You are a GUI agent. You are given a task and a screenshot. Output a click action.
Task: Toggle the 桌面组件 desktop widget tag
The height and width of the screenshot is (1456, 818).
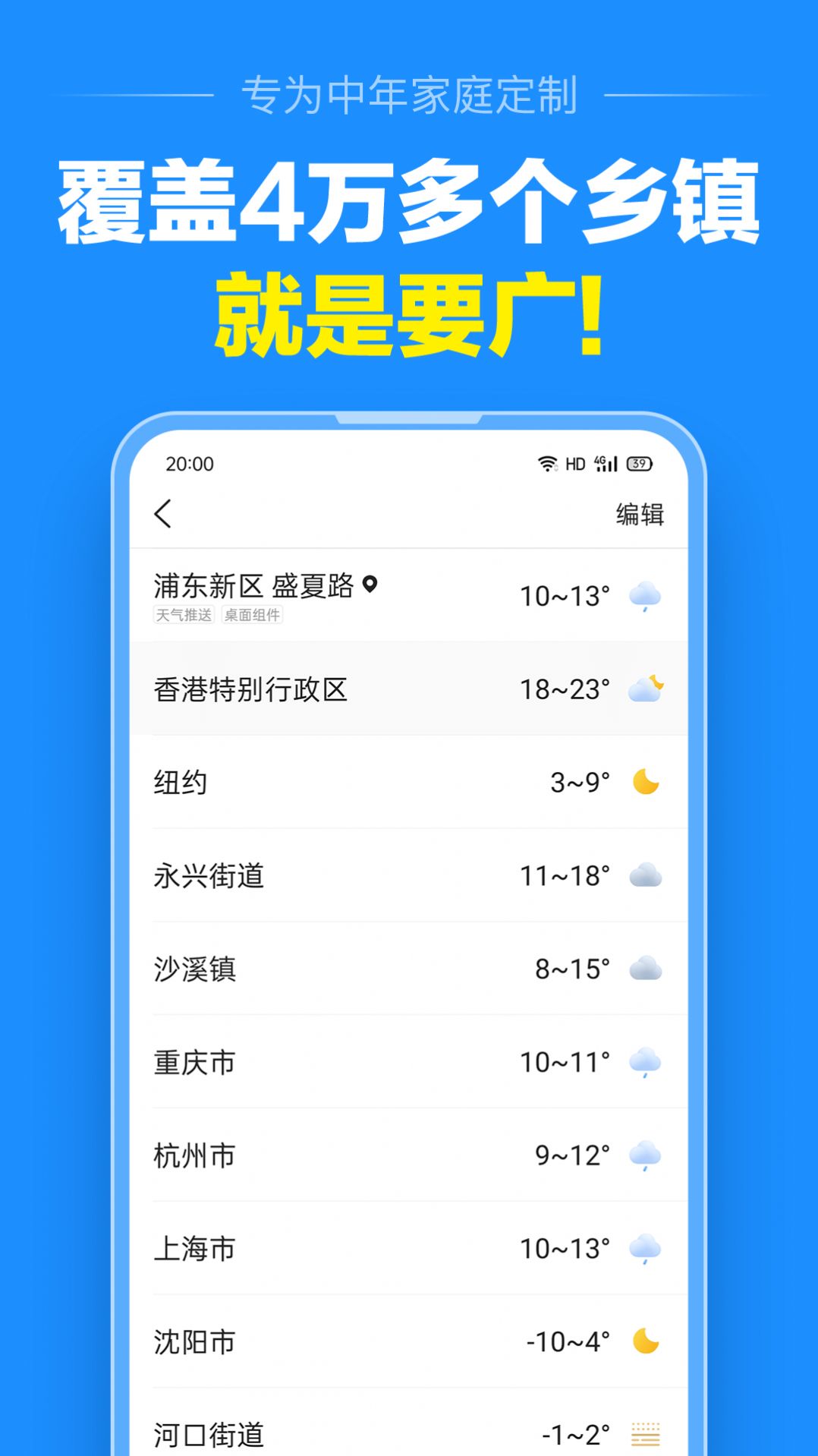pos(253,615)
